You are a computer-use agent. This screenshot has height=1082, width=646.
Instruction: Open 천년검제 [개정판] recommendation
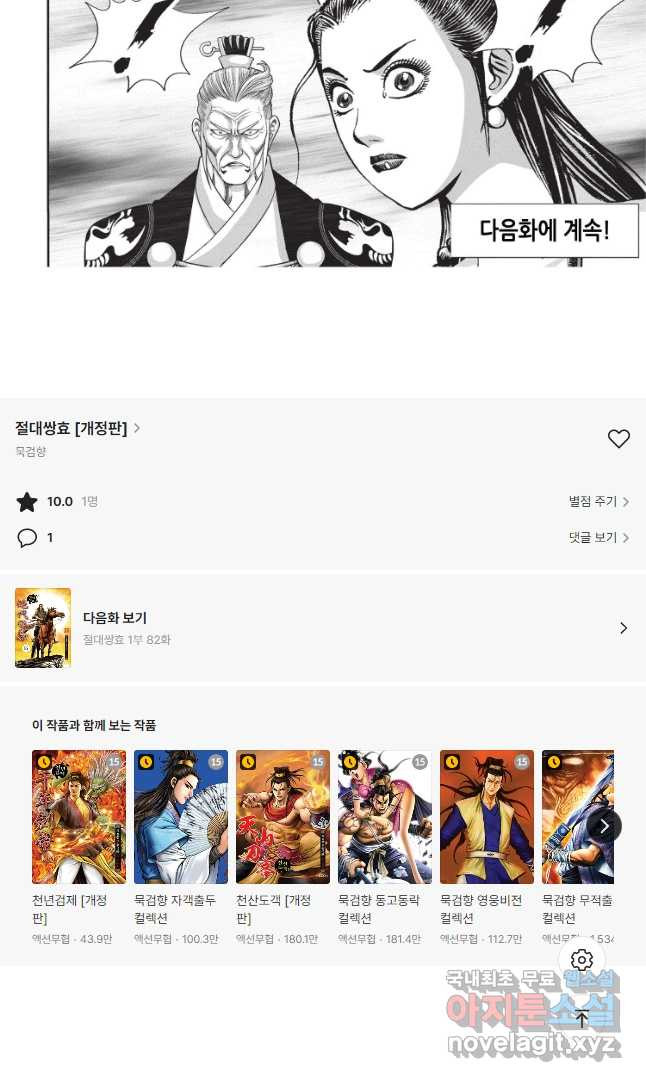coord(79,817)
